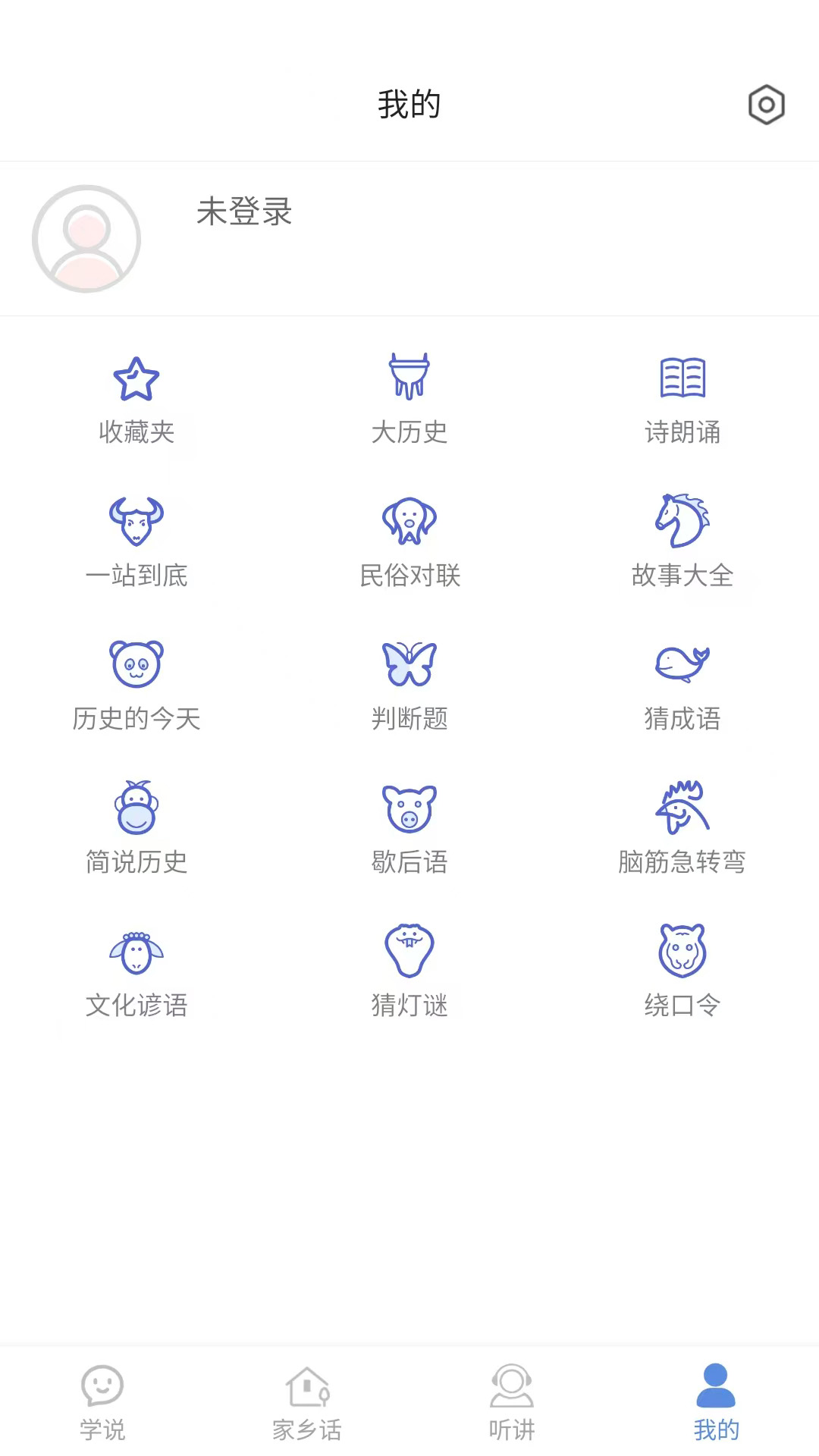This screenshot has height=1456, width=819.
Task: Open 民俗对联 couplets
Action: (x=409, y=542)
